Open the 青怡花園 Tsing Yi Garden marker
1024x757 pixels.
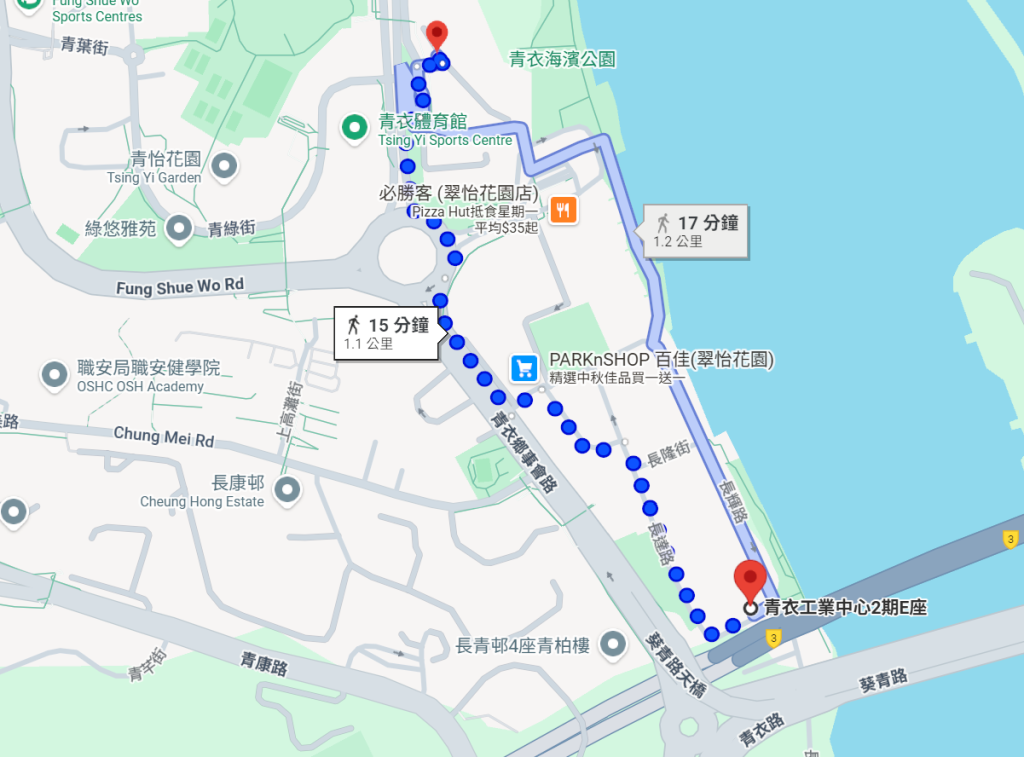[x=225, y=164]
